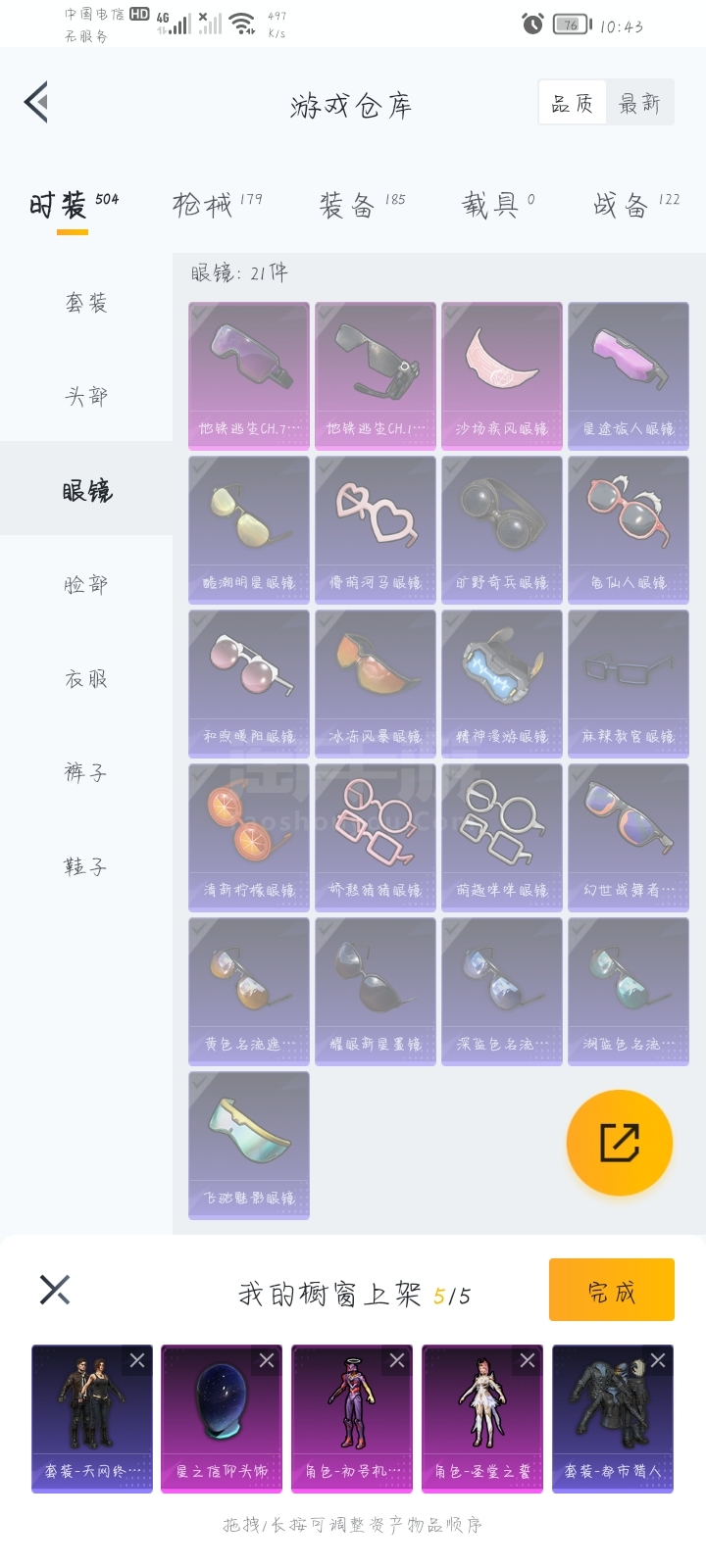706x1568 pixels.
Task: Open the 脸部 category
Action: click(86, 584)
